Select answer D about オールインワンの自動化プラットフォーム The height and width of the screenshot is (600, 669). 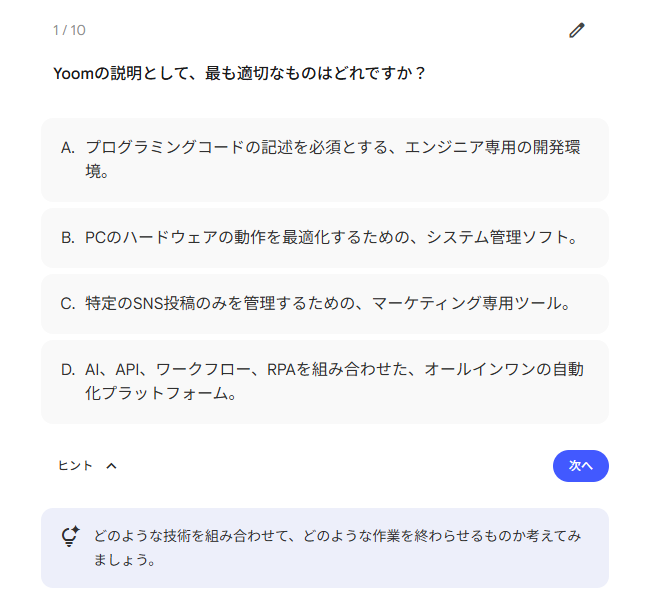tap(324, 382)
